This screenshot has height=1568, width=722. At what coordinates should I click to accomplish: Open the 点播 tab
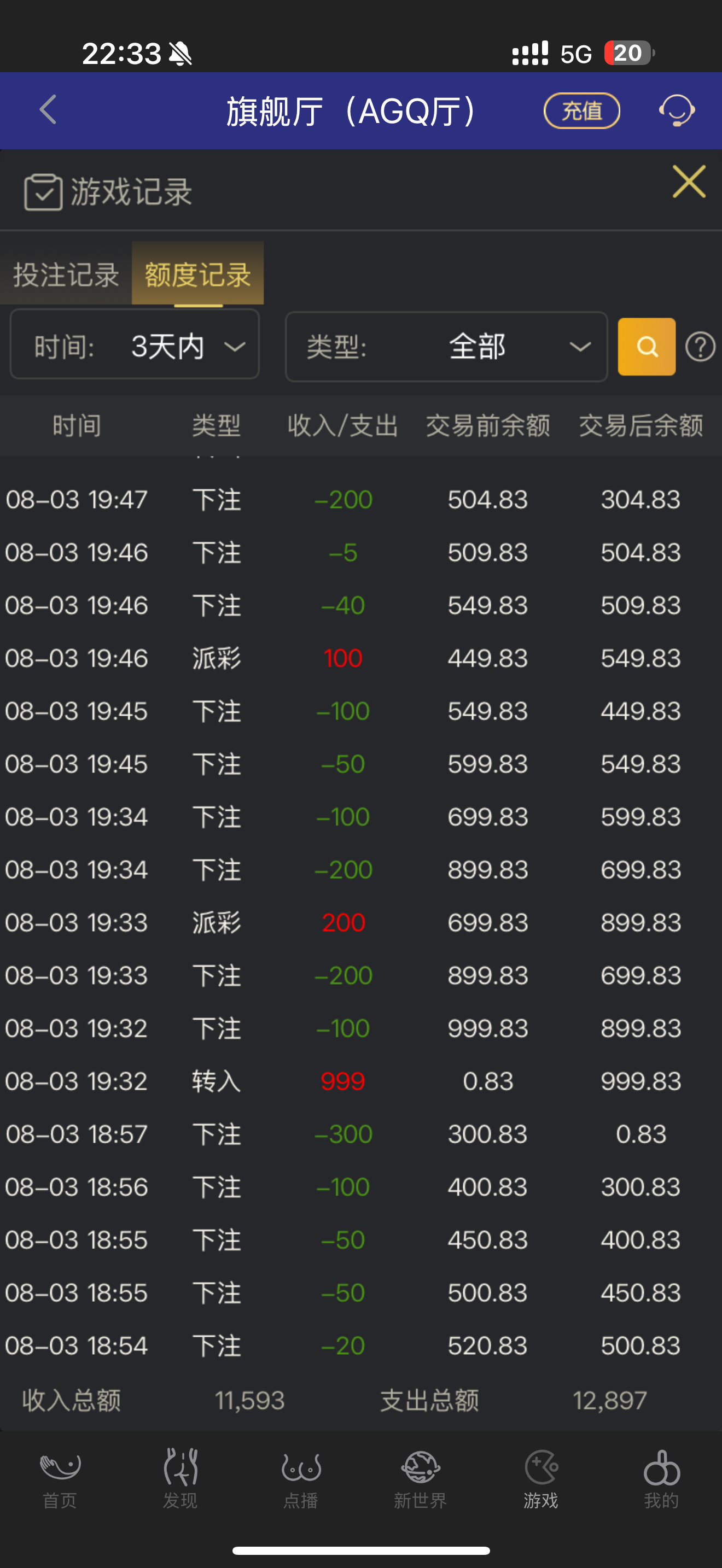click(x=301, y=1478)
